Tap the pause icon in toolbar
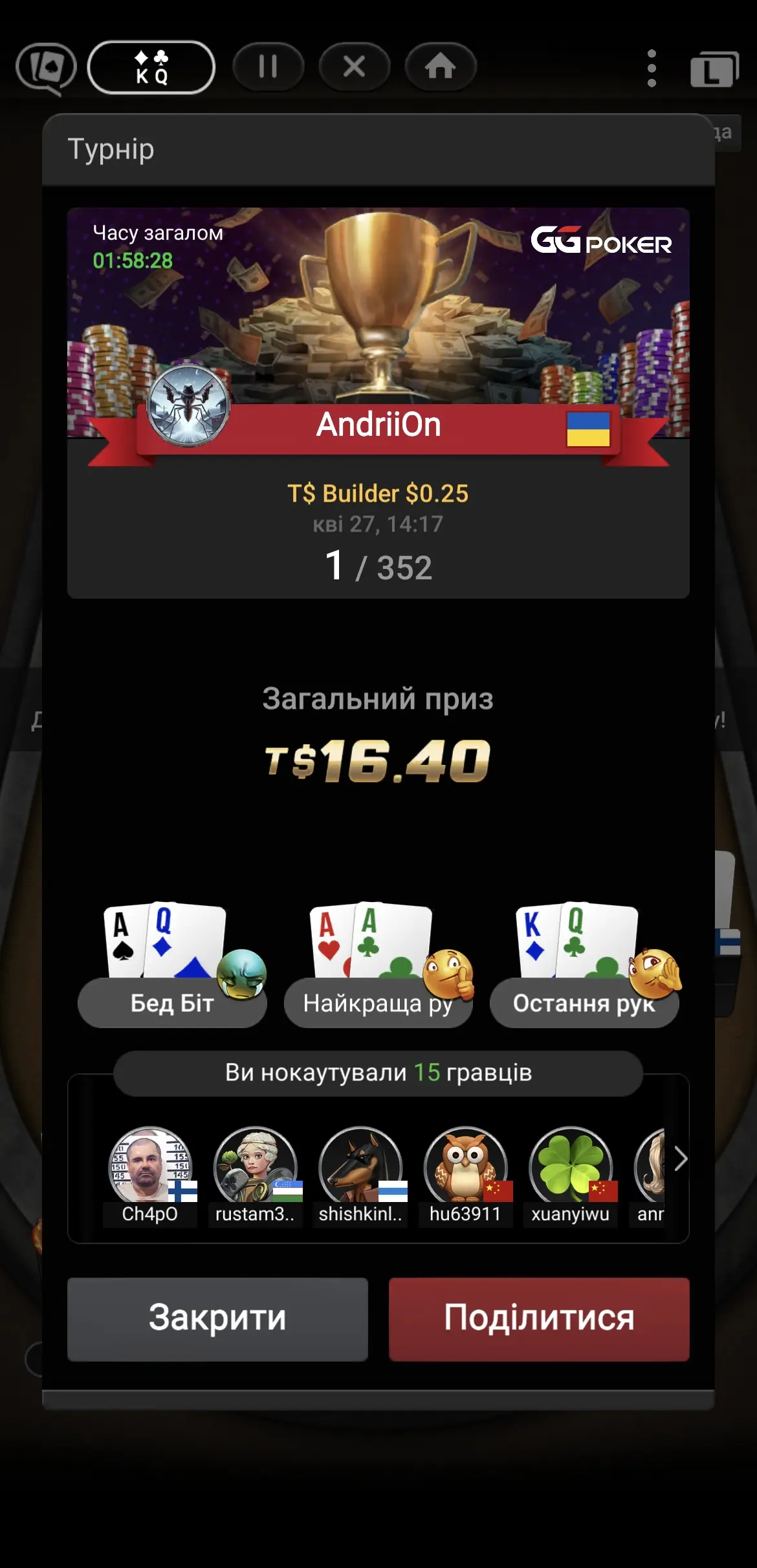 tap(268, 67)
